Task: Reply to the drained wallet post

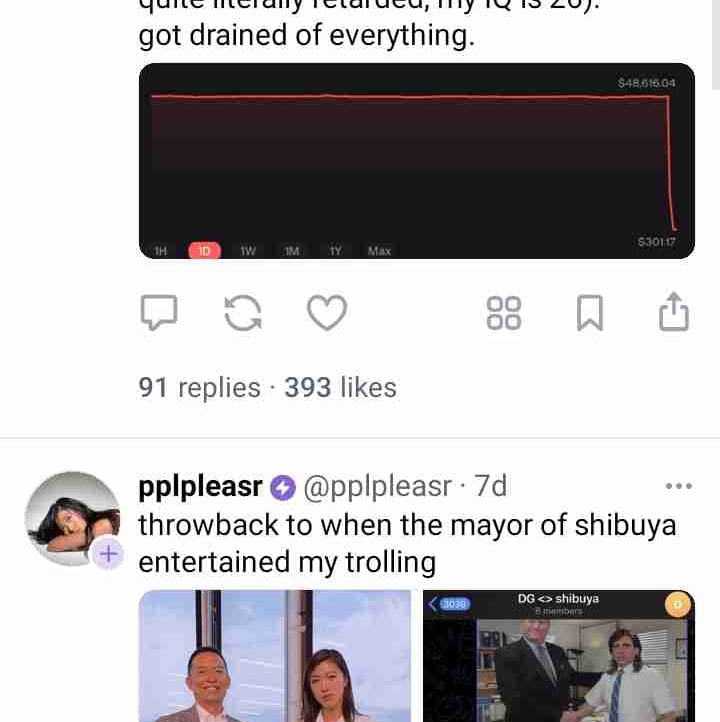Action: [x=158, y=313]
